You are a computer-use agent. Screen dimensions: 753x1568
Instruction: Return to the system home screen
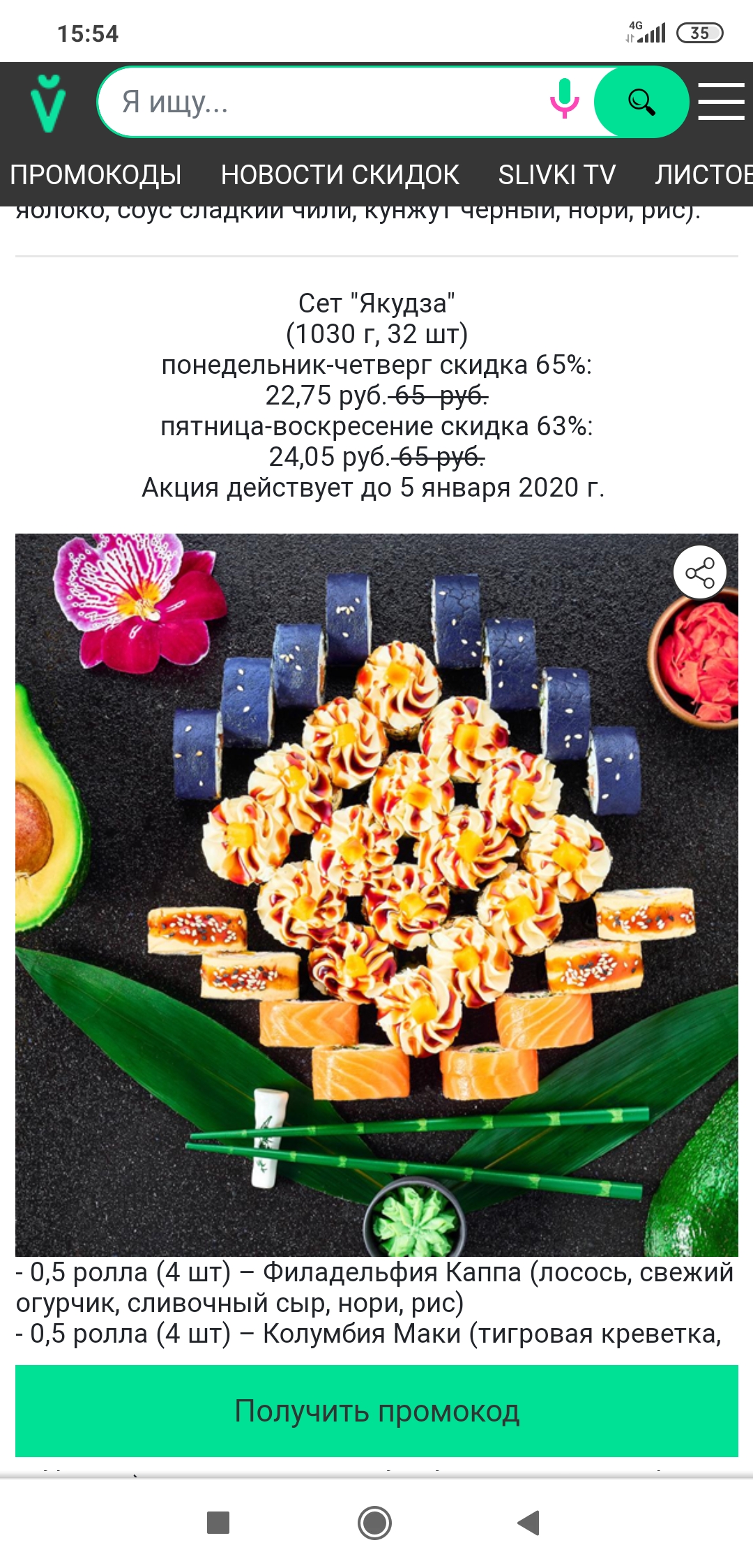[374, 1522]
